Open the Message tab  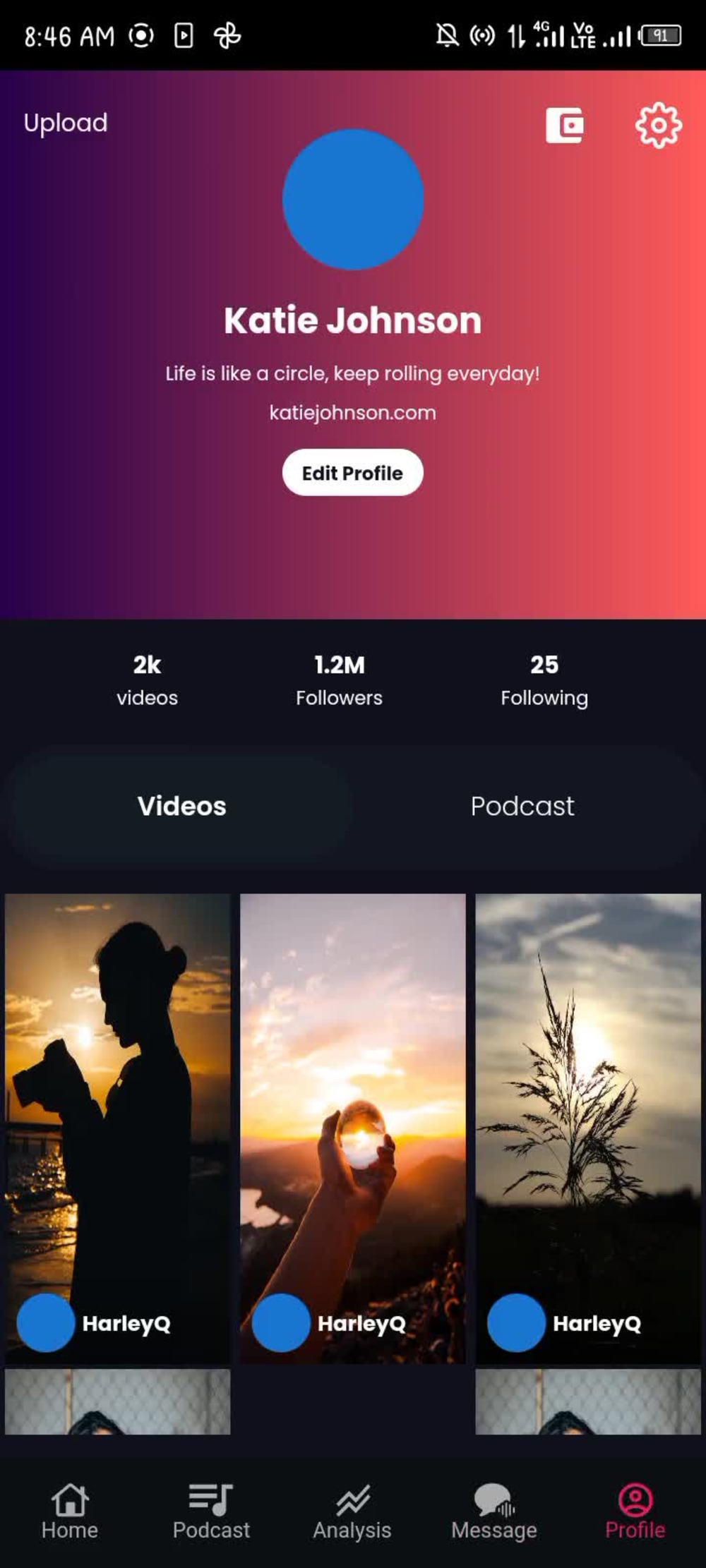point(494,1512)
